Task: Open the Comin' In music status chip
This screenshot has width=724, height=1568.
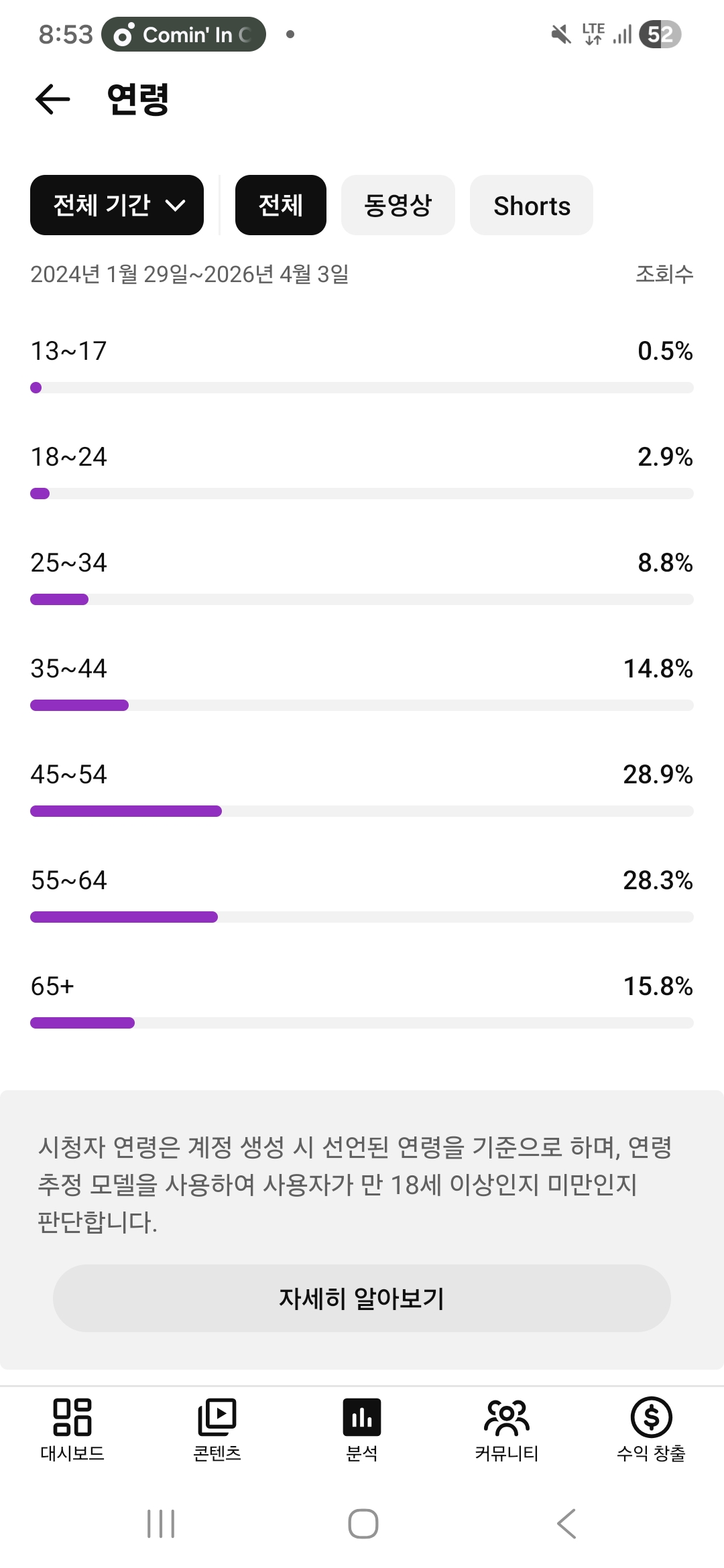Action: 184,34
